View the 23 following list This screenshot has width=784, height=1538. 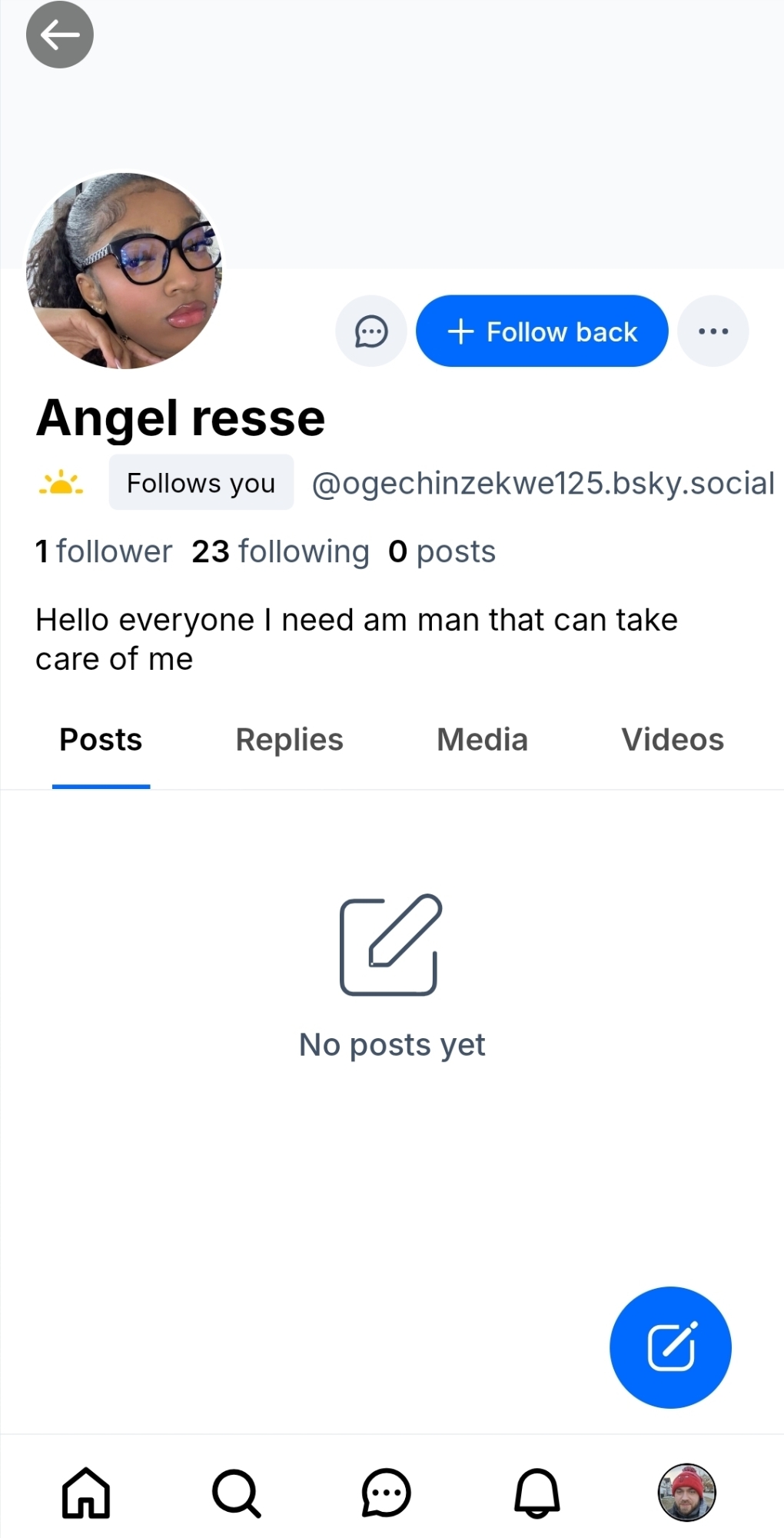pyautogui.click(x=281, y=551)
